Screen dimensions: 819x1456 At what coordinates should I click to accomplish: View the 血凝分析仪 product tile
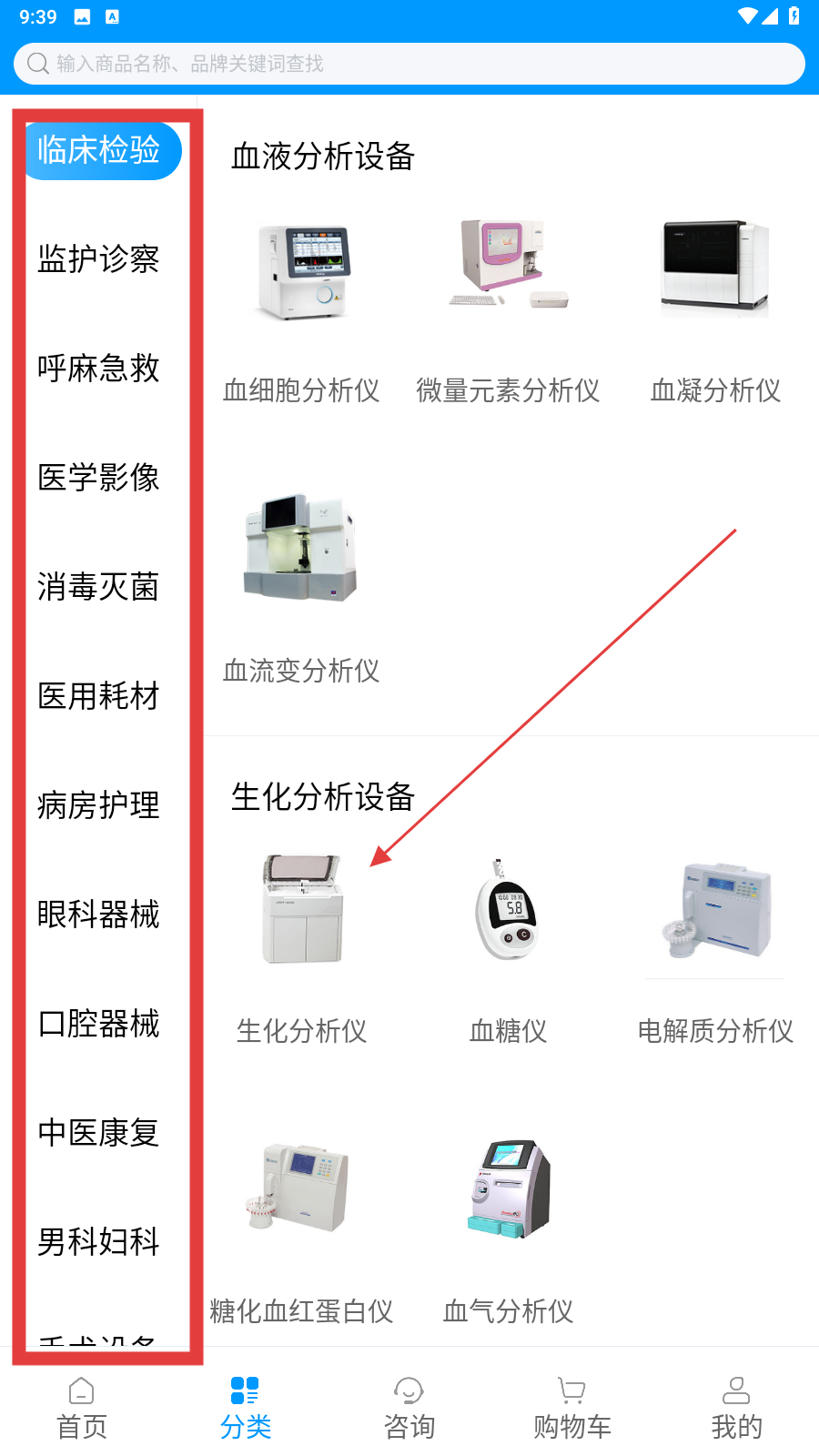point(715,309)
